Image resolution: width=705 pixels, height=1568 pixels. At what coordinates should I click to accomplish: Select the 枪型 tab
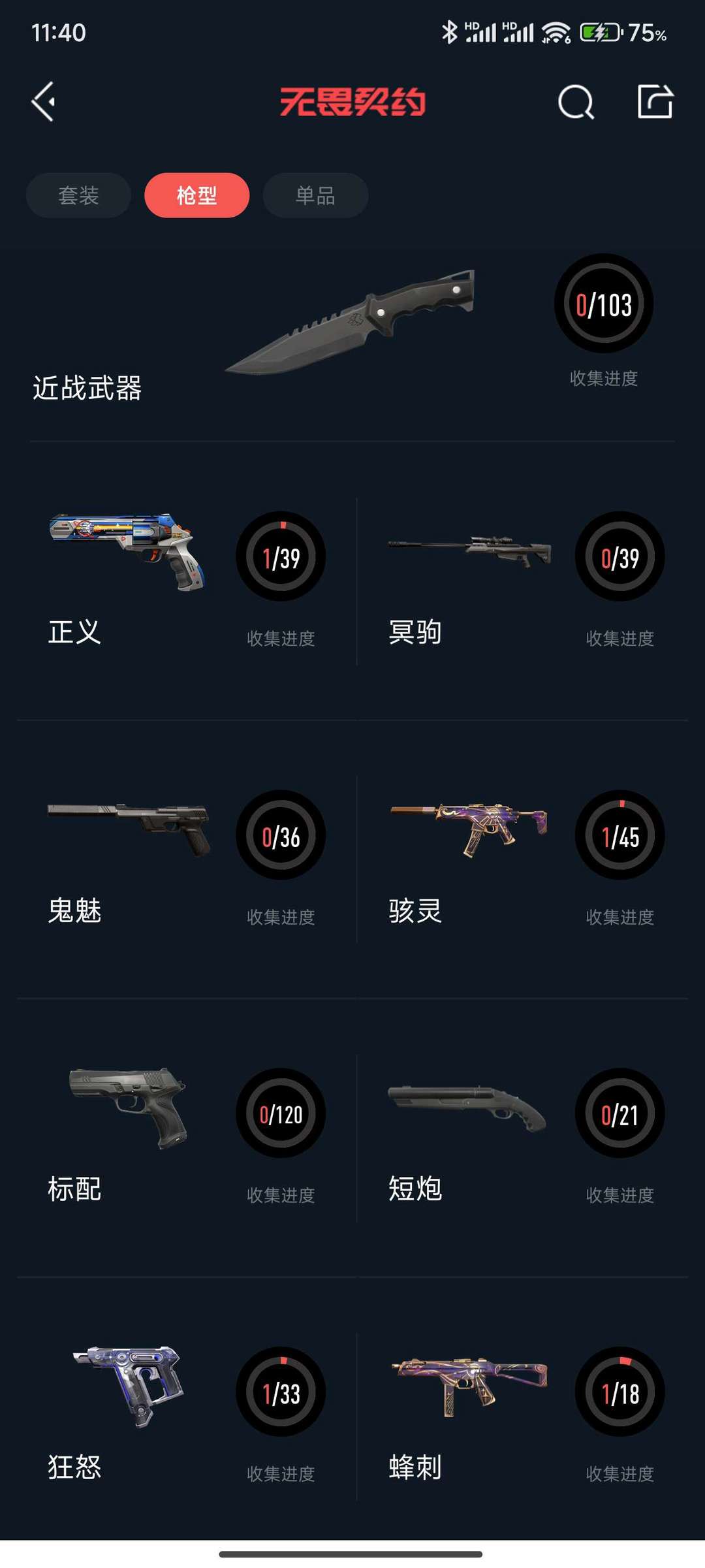point(196,195)
